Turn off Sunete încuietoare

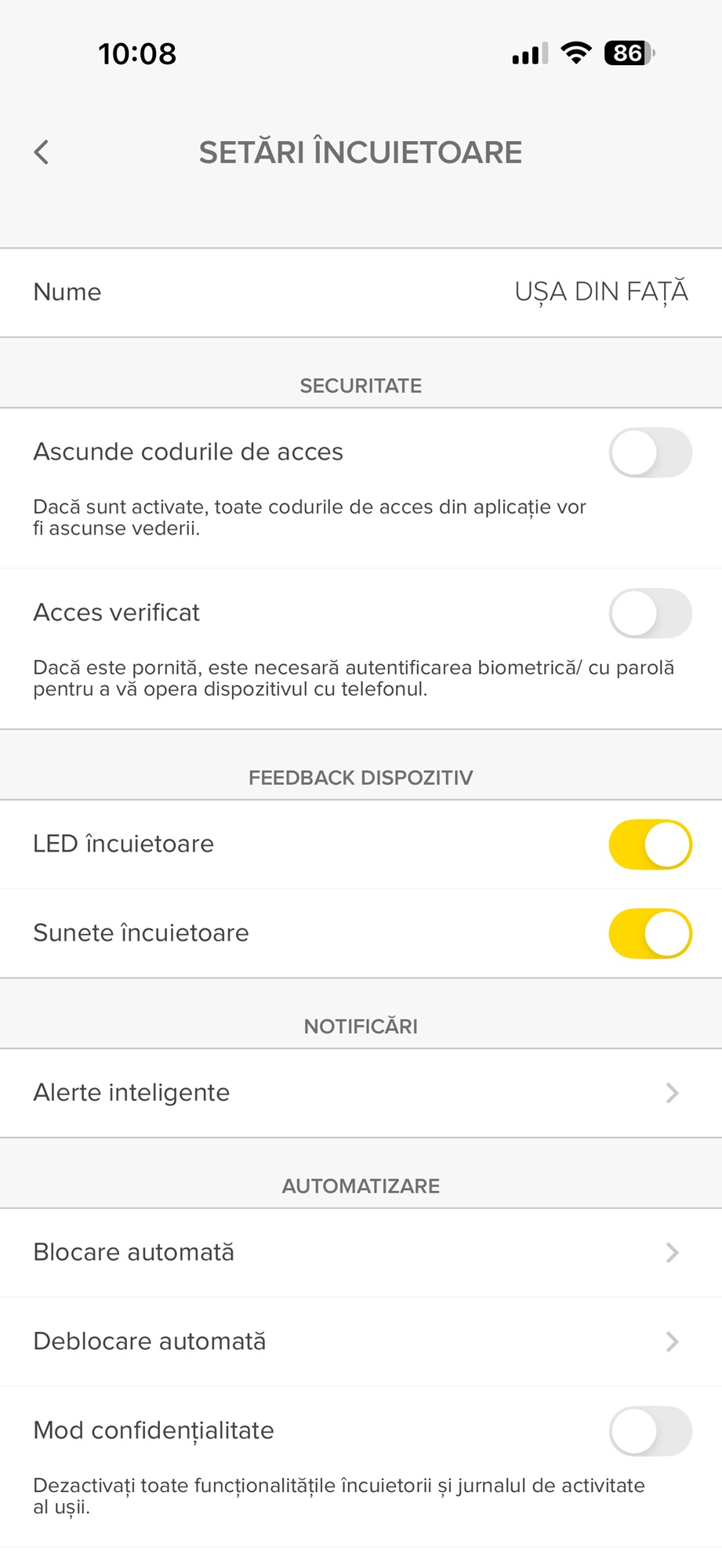pos(650,934)
